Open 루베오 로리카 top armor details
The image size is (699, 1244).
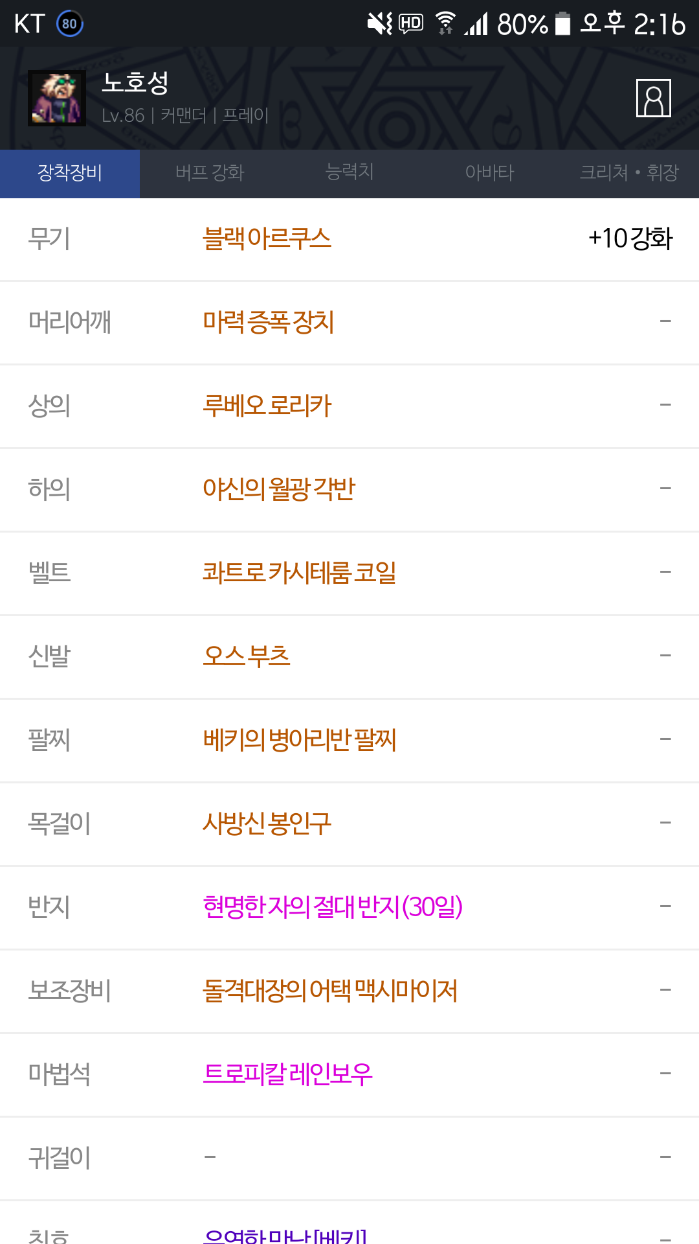267,406
